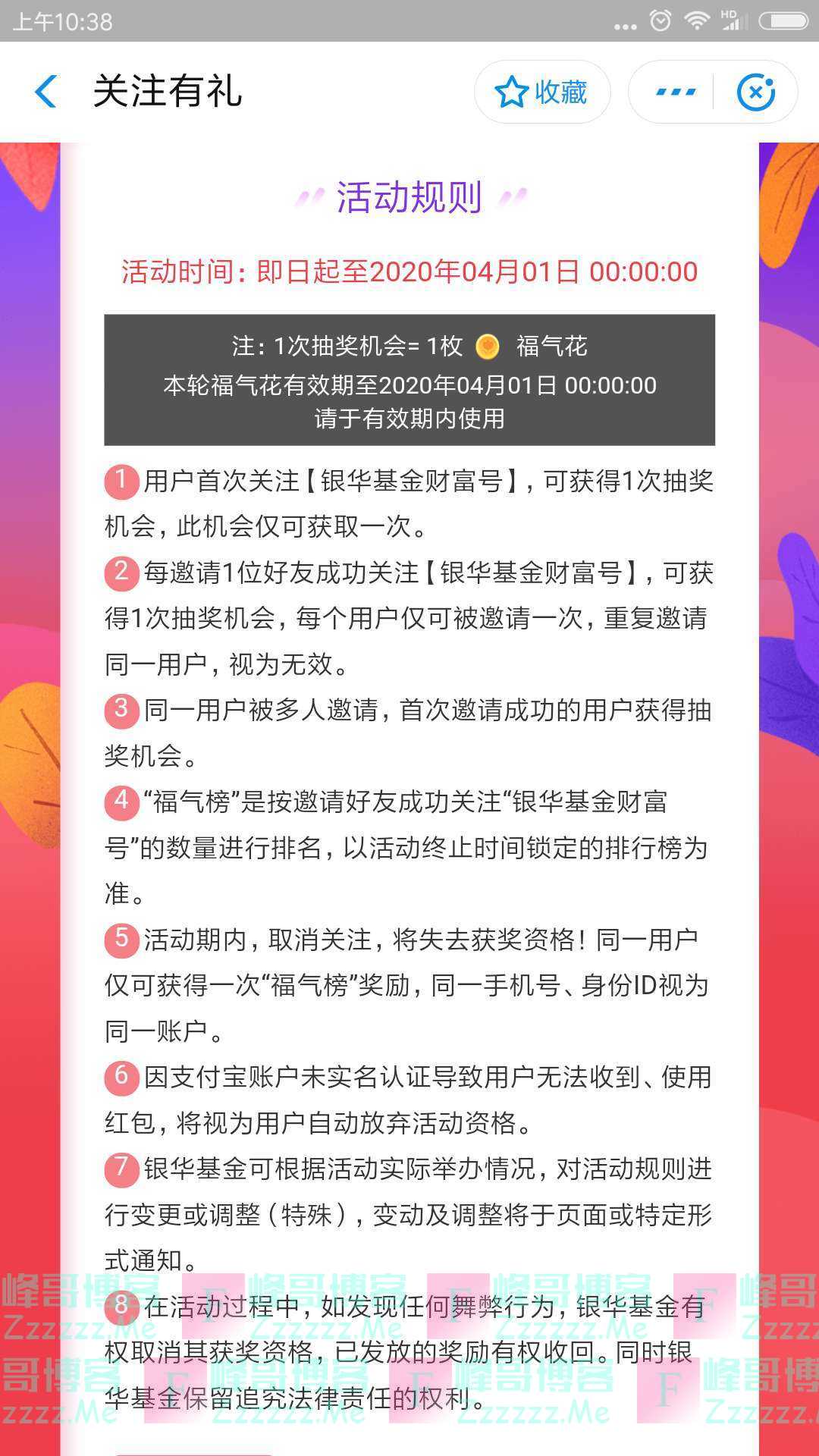
Task: Tap the 关注有礼 page title
Action: click(168, 90)
